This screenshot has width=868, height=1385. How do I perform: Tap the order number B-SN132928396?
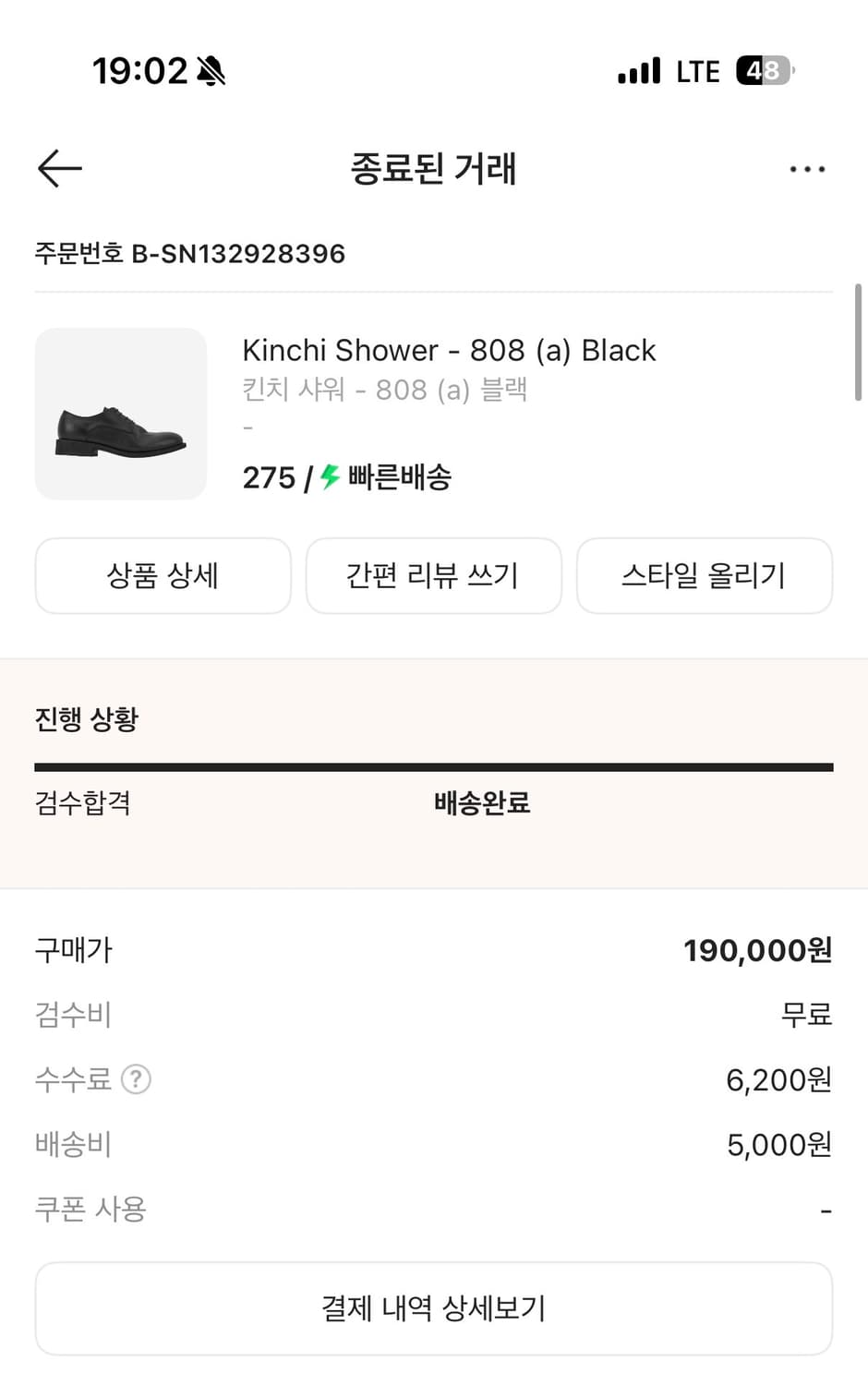click(x=189, y=254)
